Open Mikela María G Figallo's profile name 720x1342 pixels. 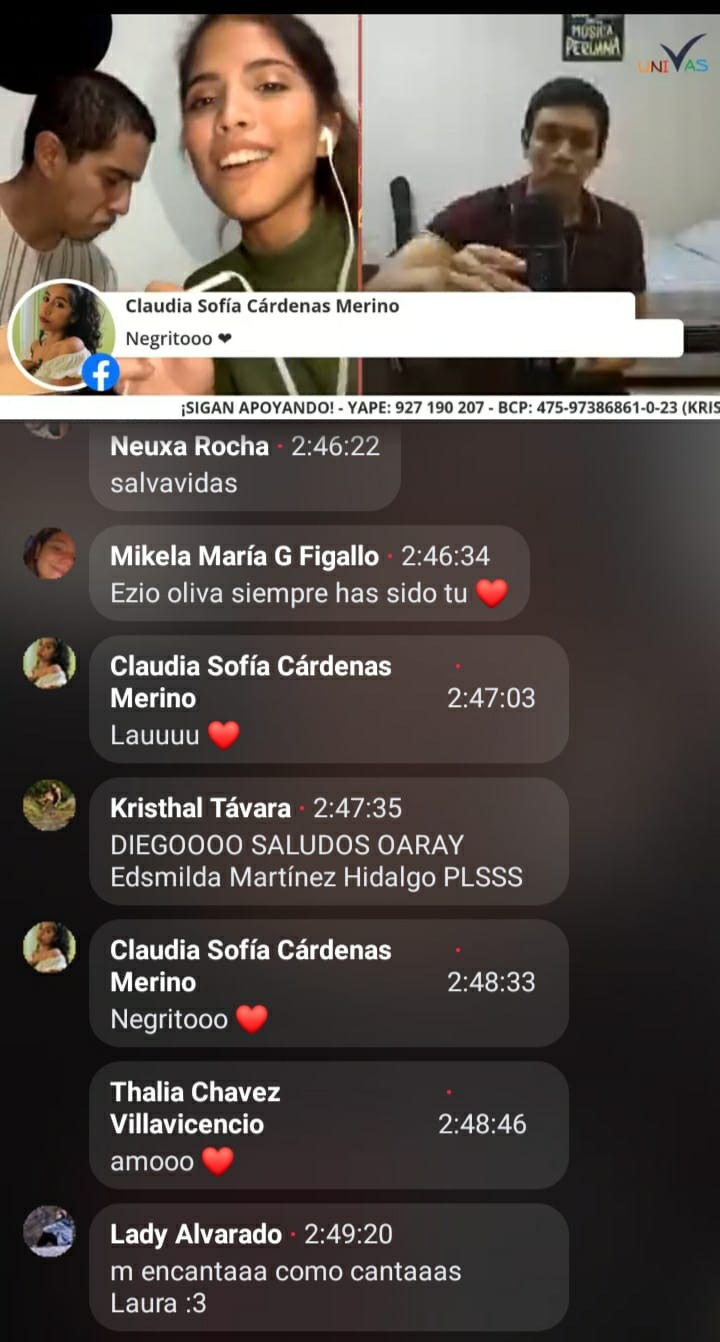pyautogui.click(x=244, y=556)
